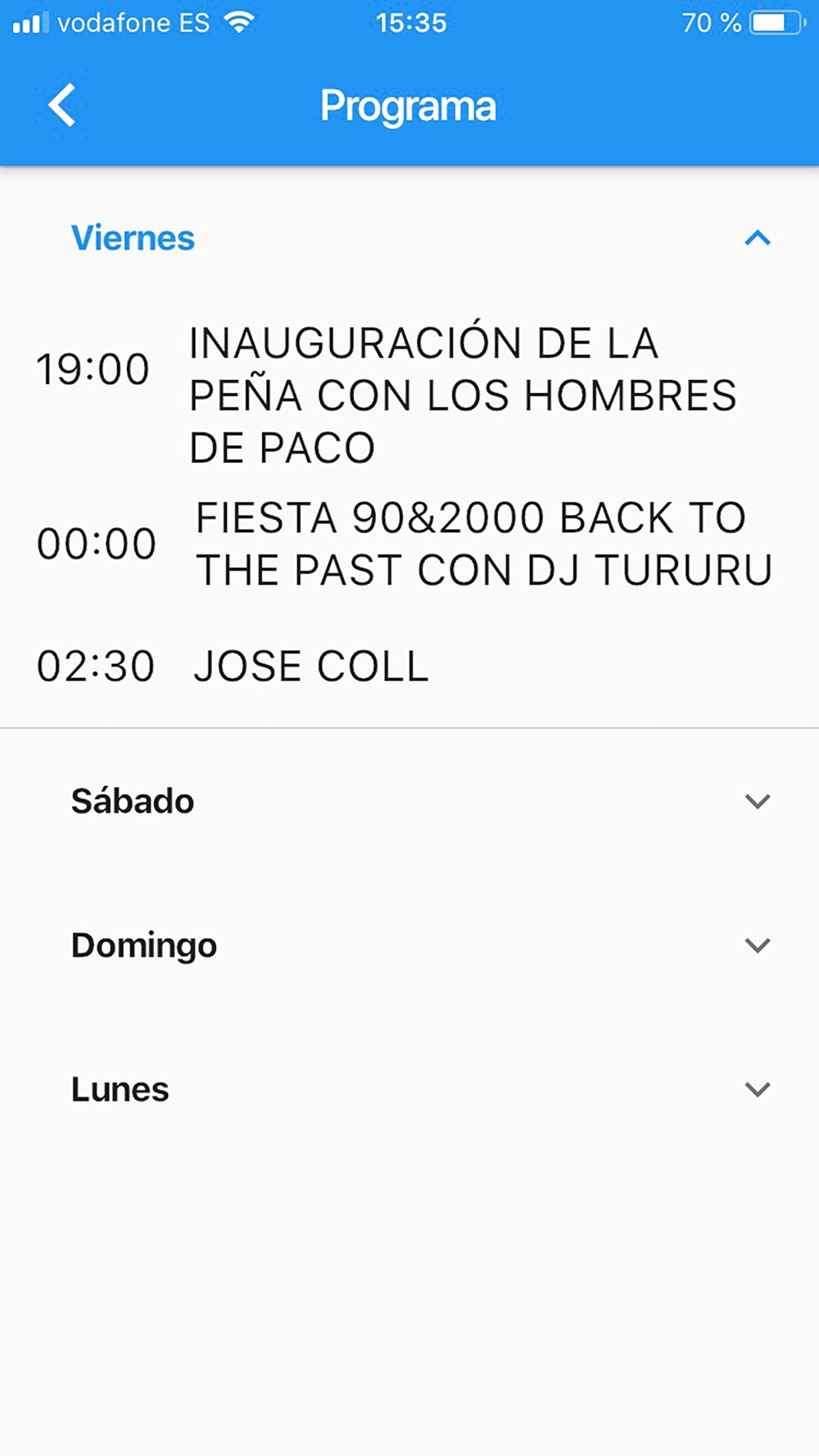Go back using the header arrow
This screenshot has width=819, height=1456.
[x=62, y=106]
